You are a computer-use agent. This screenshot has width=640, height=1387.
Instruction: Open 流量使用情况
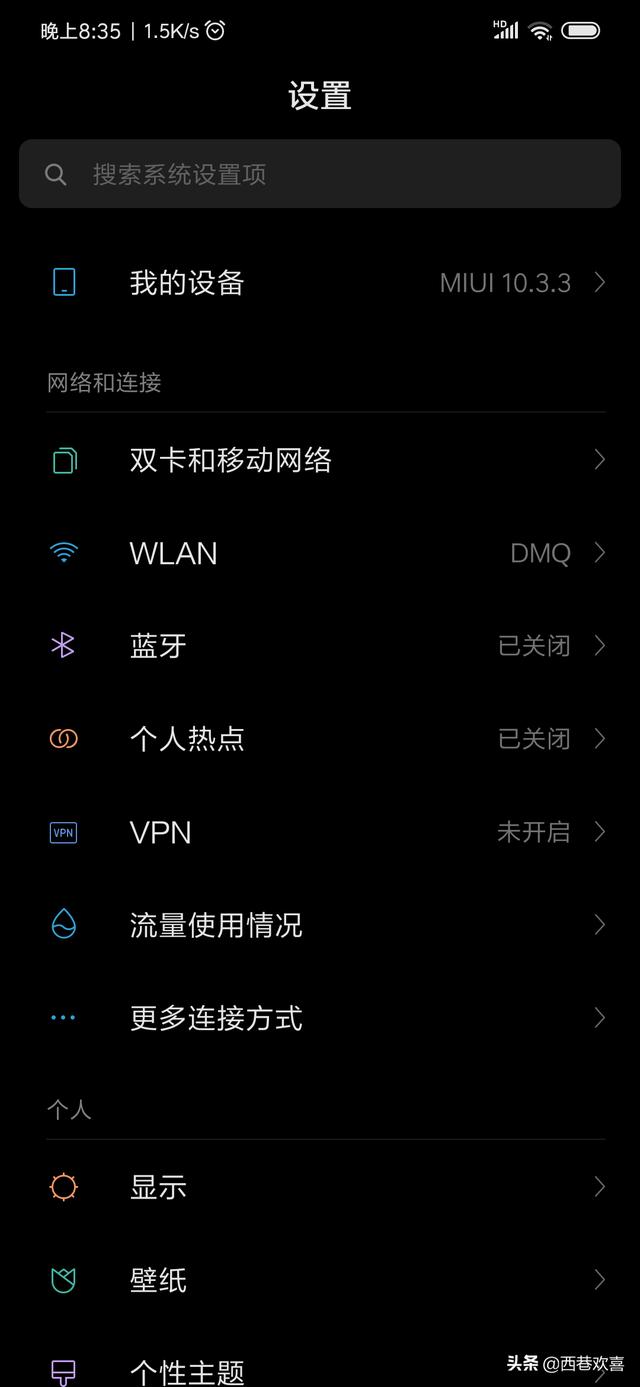point(320,925)
